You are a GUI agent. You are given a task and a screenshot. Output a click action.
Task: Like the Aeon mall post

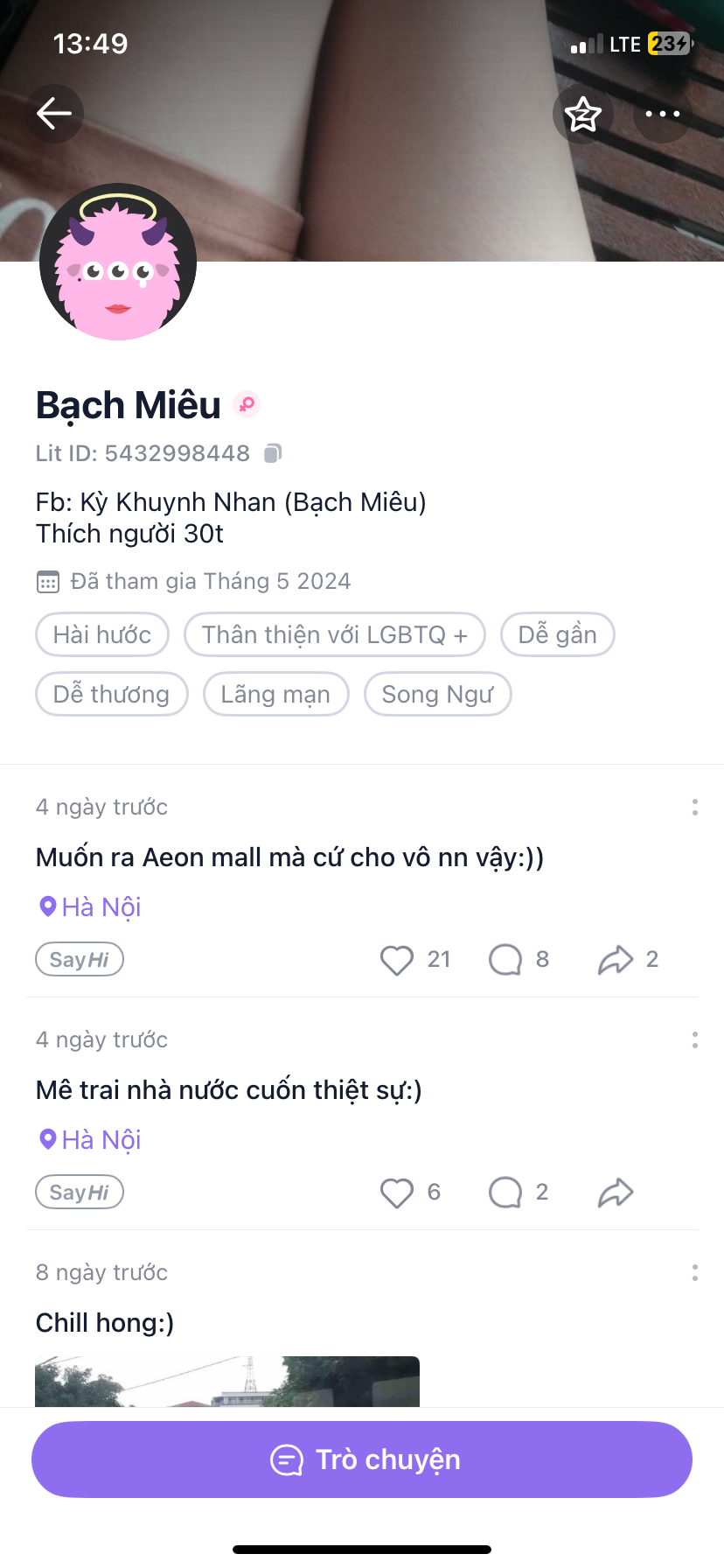click(397, 960)
